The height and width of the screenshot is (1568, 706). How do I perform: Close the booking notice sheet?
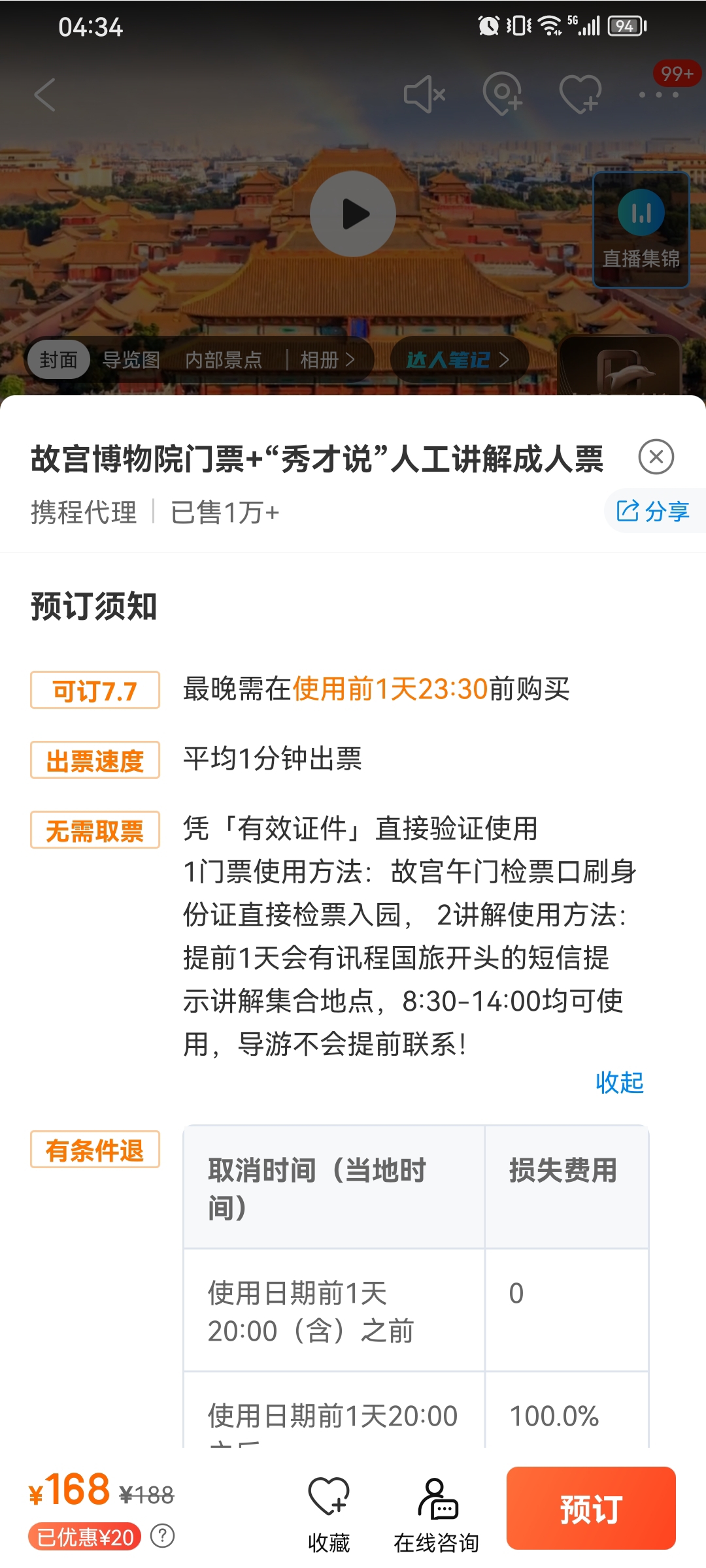coord(656,457)
